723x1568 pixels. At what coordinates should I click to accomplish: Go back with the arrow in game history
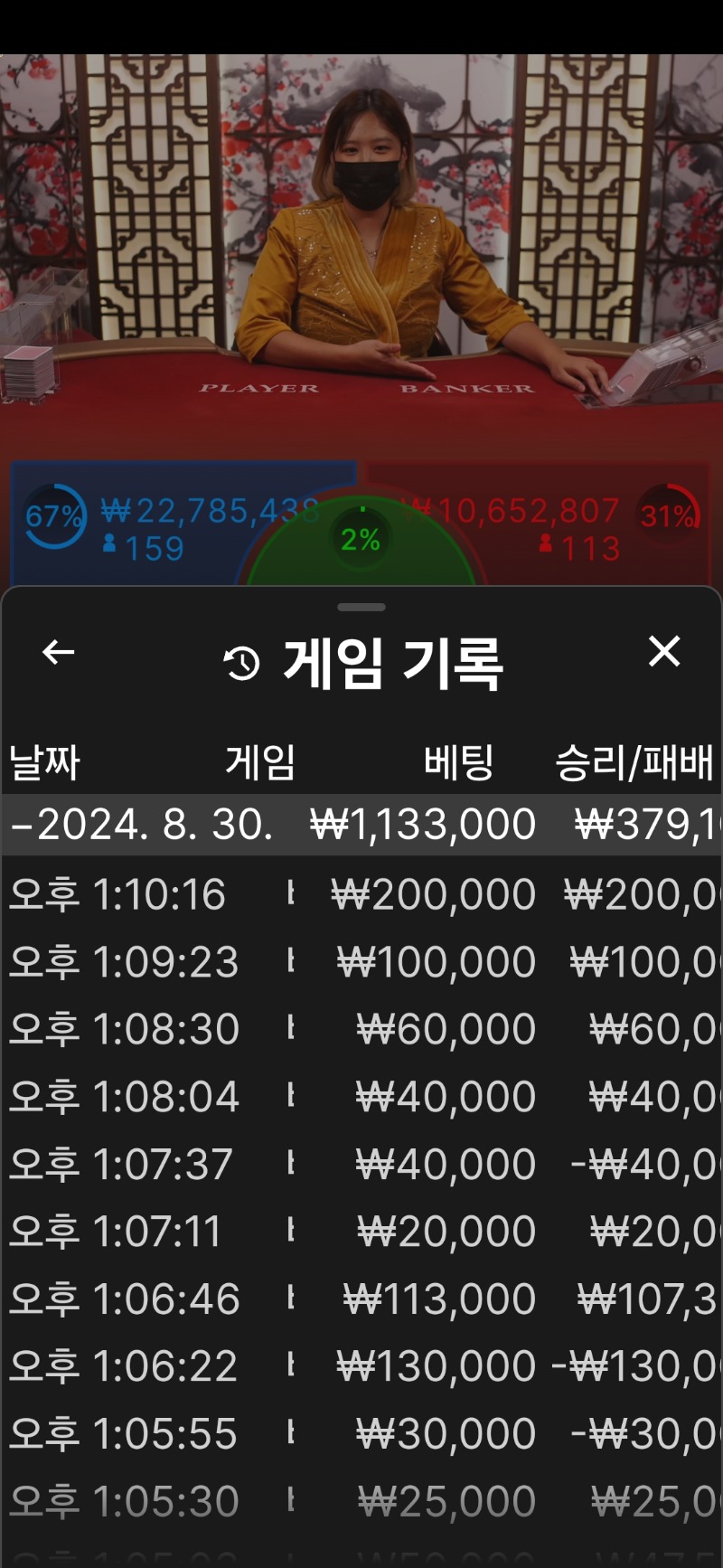58,652
